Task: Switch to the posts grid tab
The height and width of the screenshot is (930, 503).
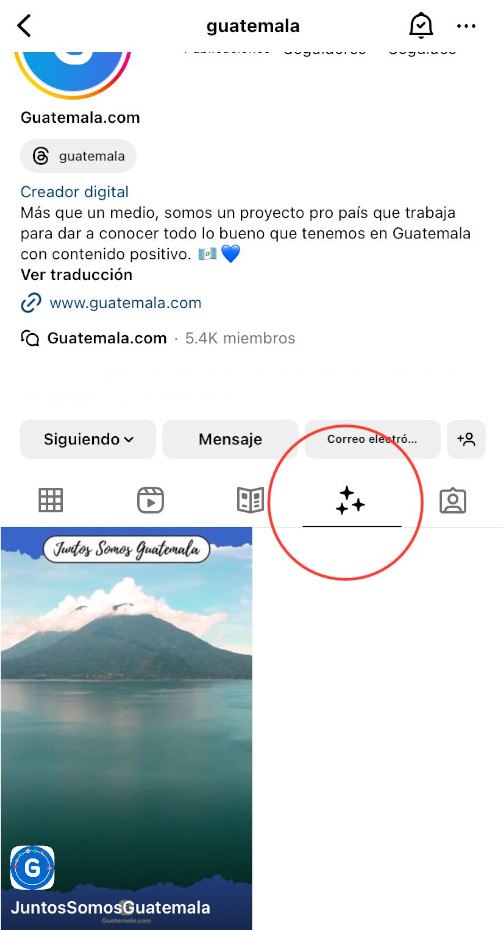Action: [50, 500]
